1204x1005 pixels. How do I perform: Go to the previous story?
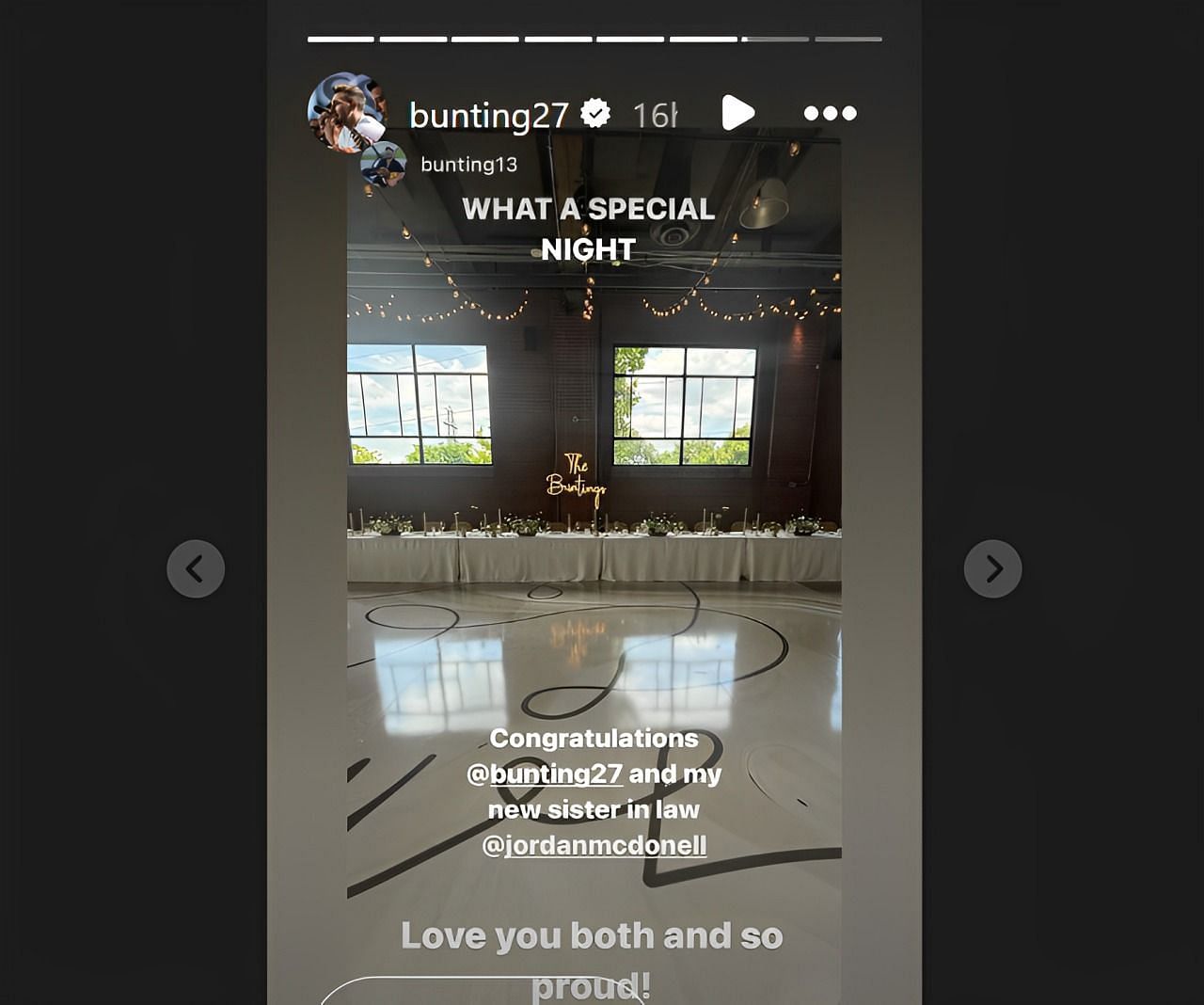[196, 568]
